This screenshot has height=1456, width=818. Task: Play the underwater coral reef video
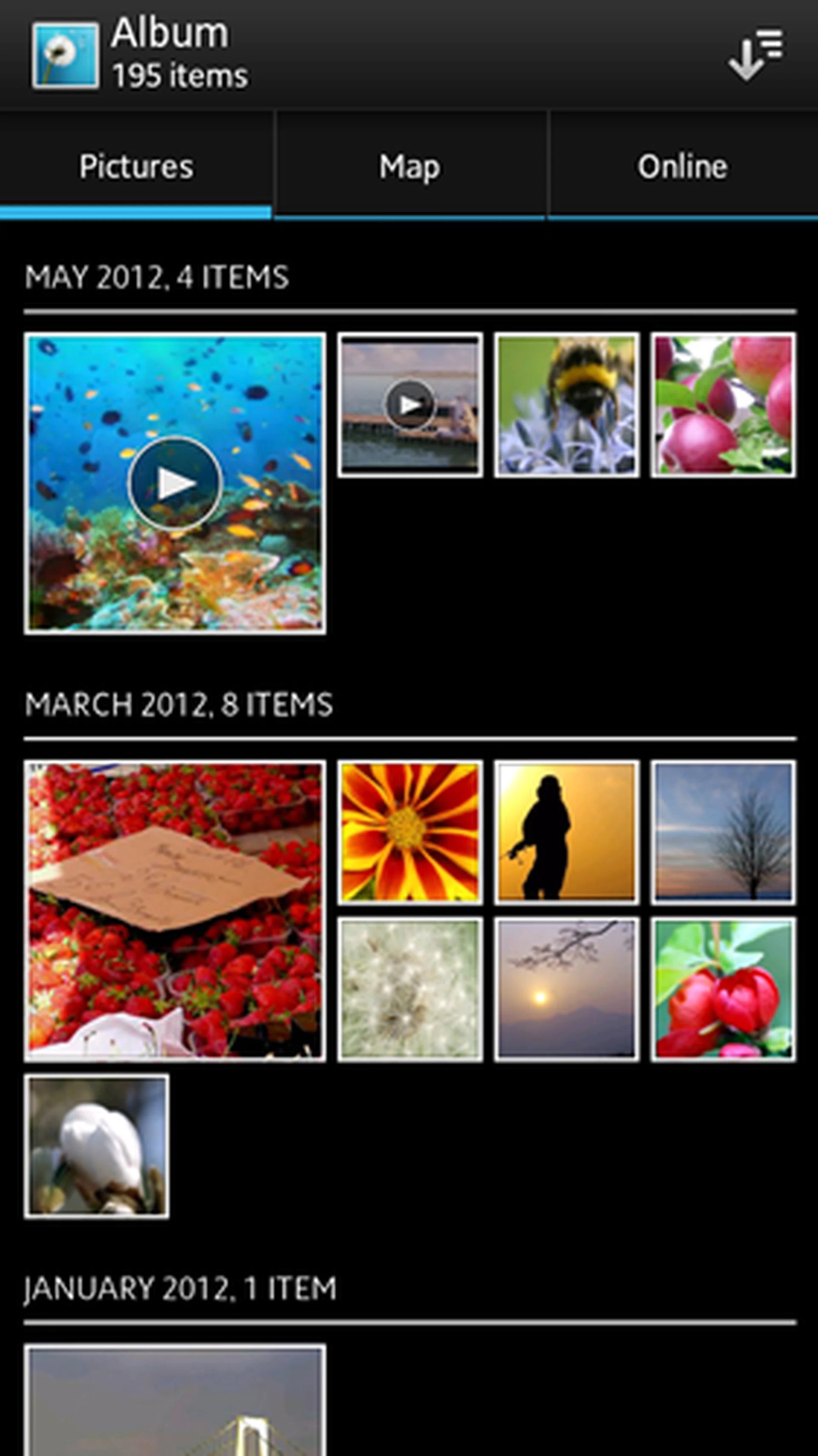(175, 483)
